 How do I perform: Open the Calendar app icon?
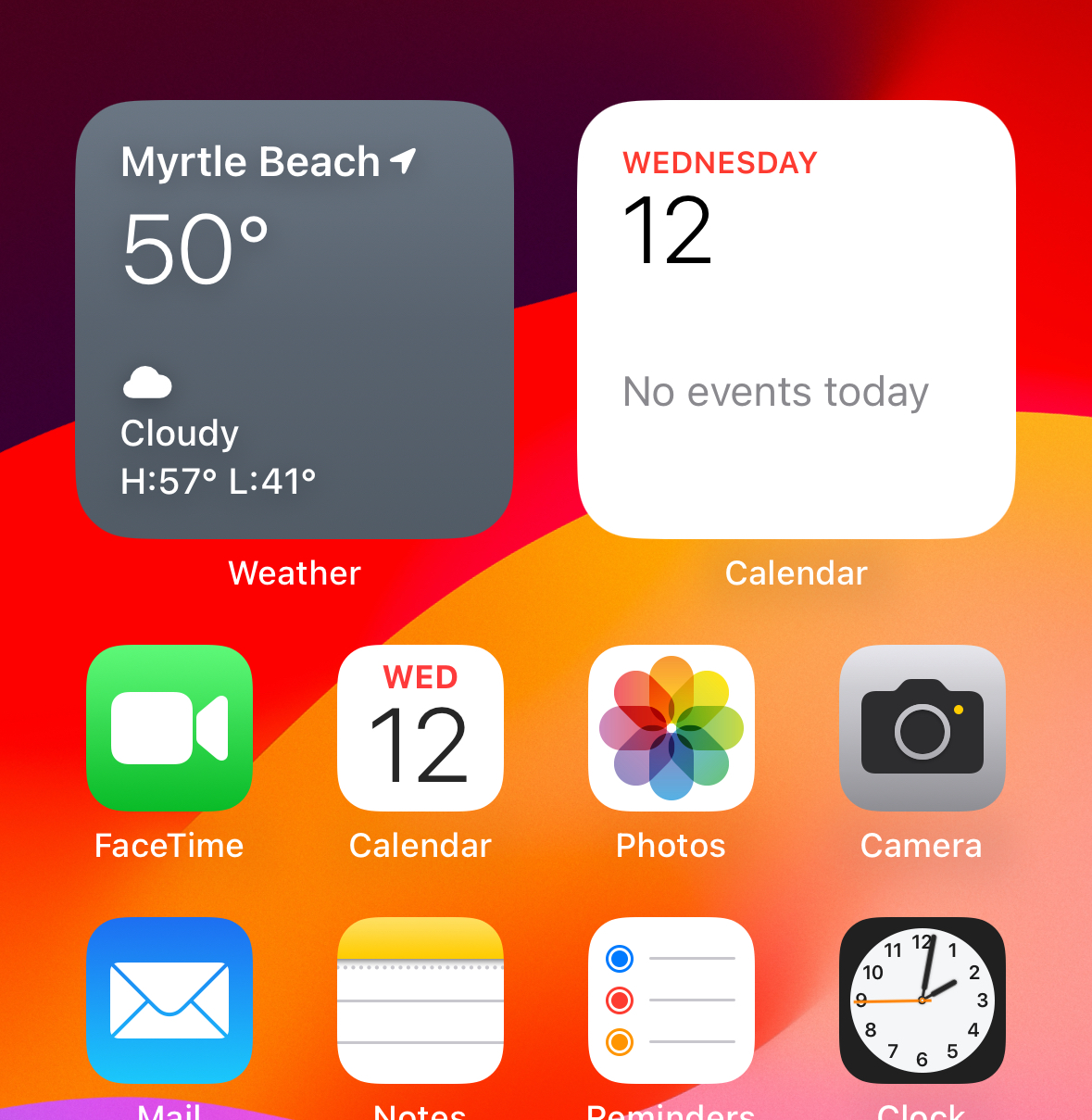pos(420,728)
